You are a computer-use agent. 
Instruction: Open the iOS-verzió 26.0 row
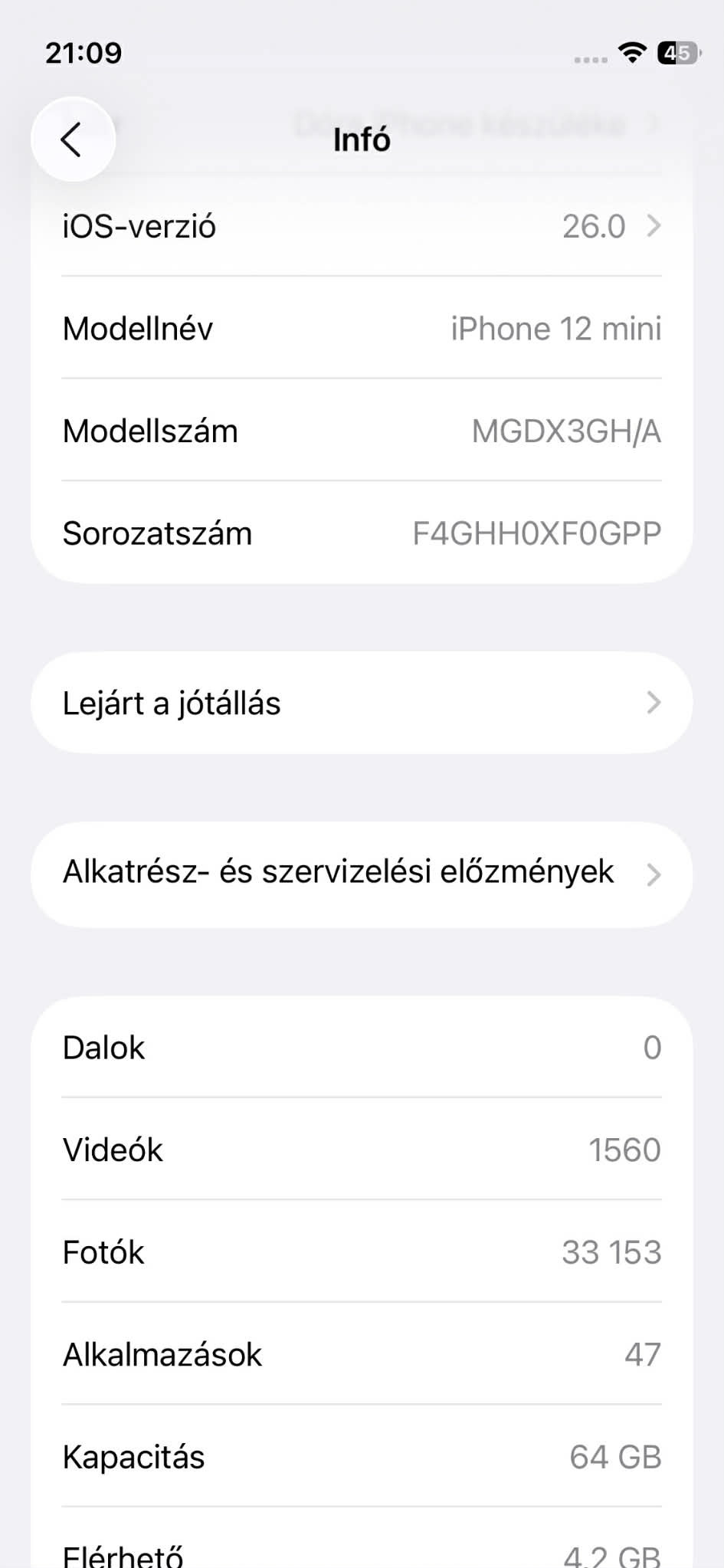[362, 227]
